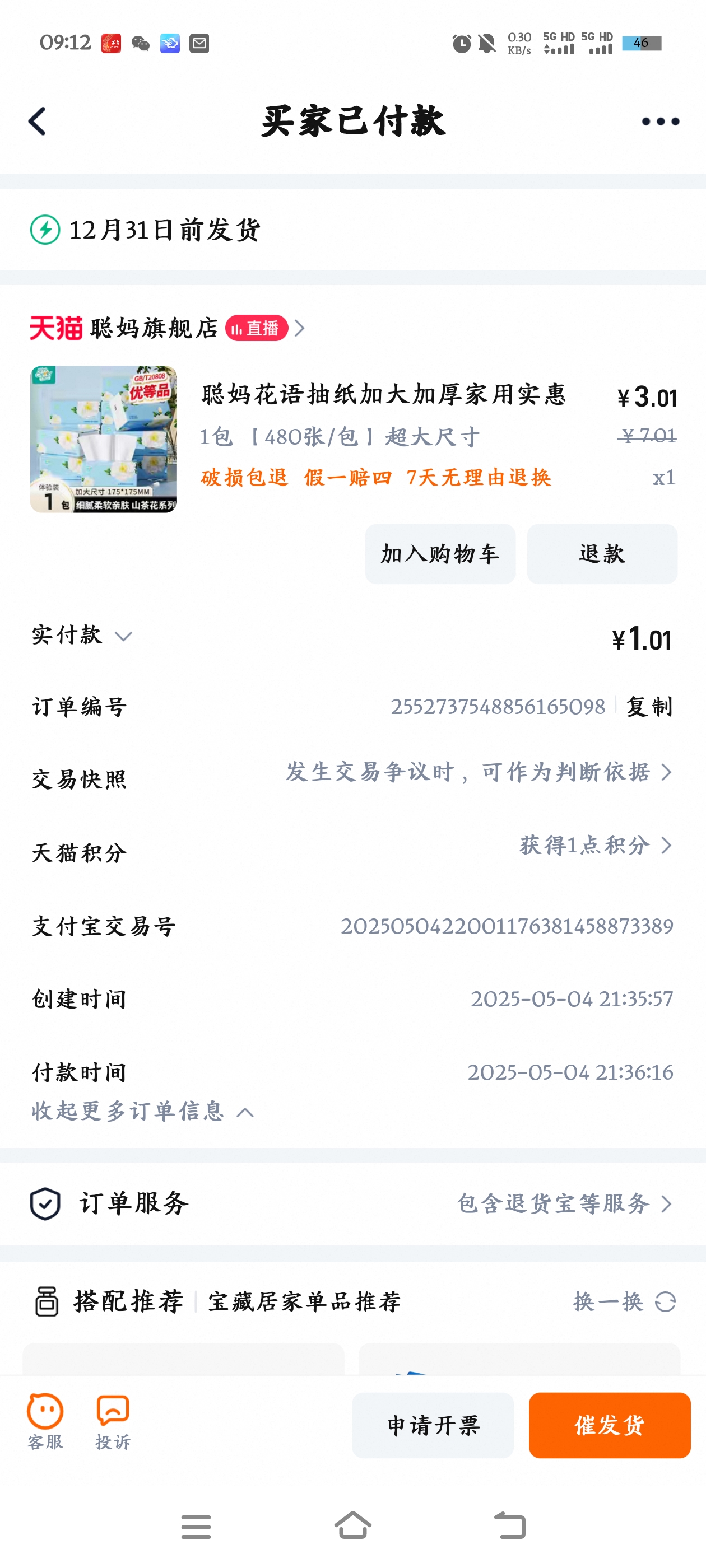Tap 申请开票 to request invoice
The height and width of the screenshot is (1568, 706).
433,1425
